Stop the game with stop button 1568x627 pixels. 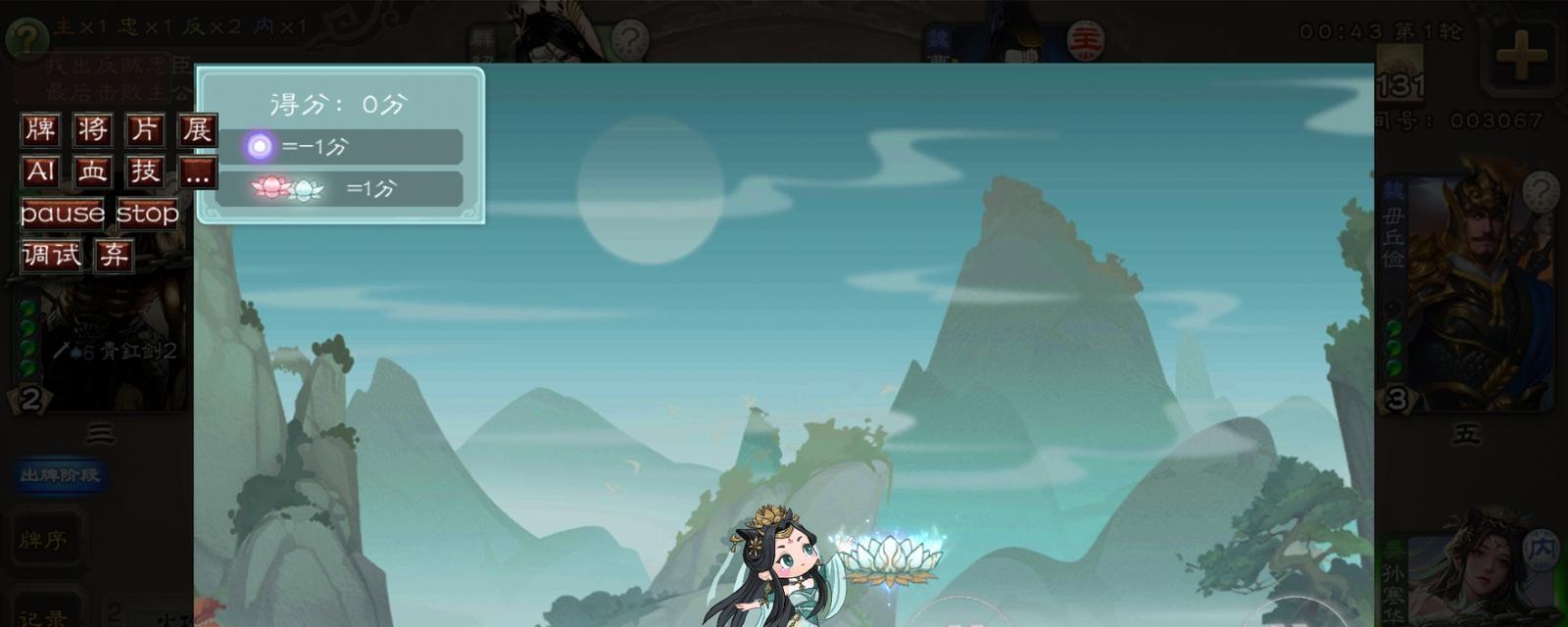tap(148, 214)
